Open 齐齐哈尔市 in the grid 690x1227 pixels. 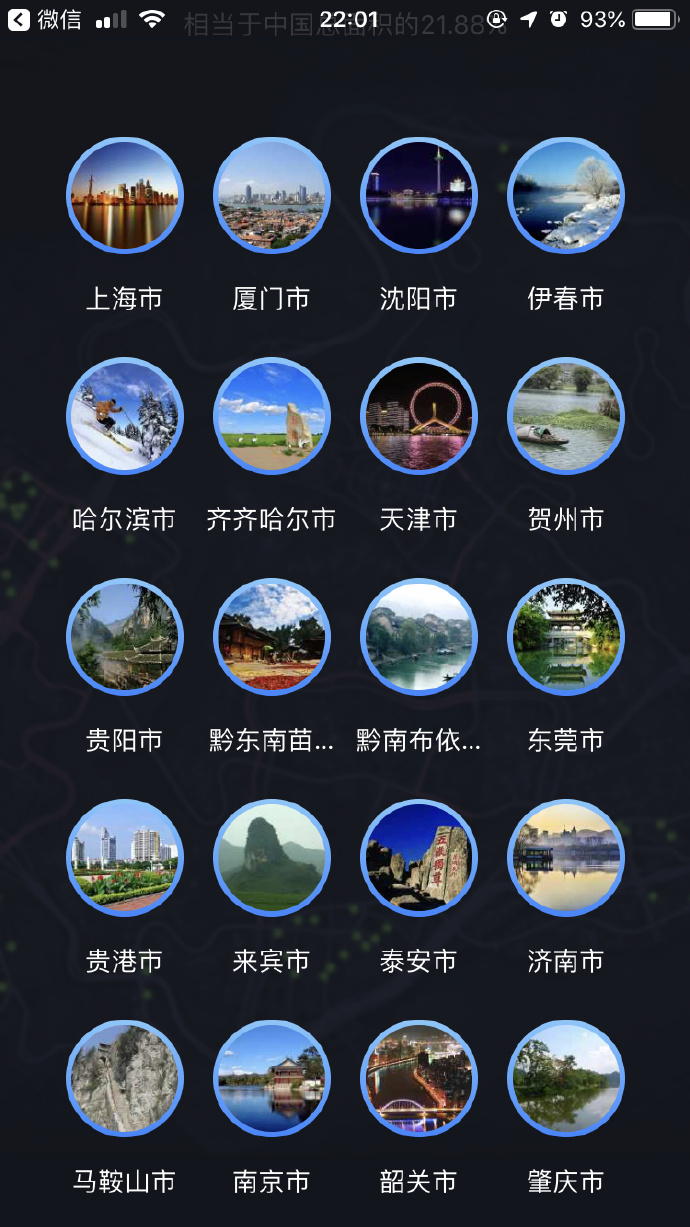[271, 416]
